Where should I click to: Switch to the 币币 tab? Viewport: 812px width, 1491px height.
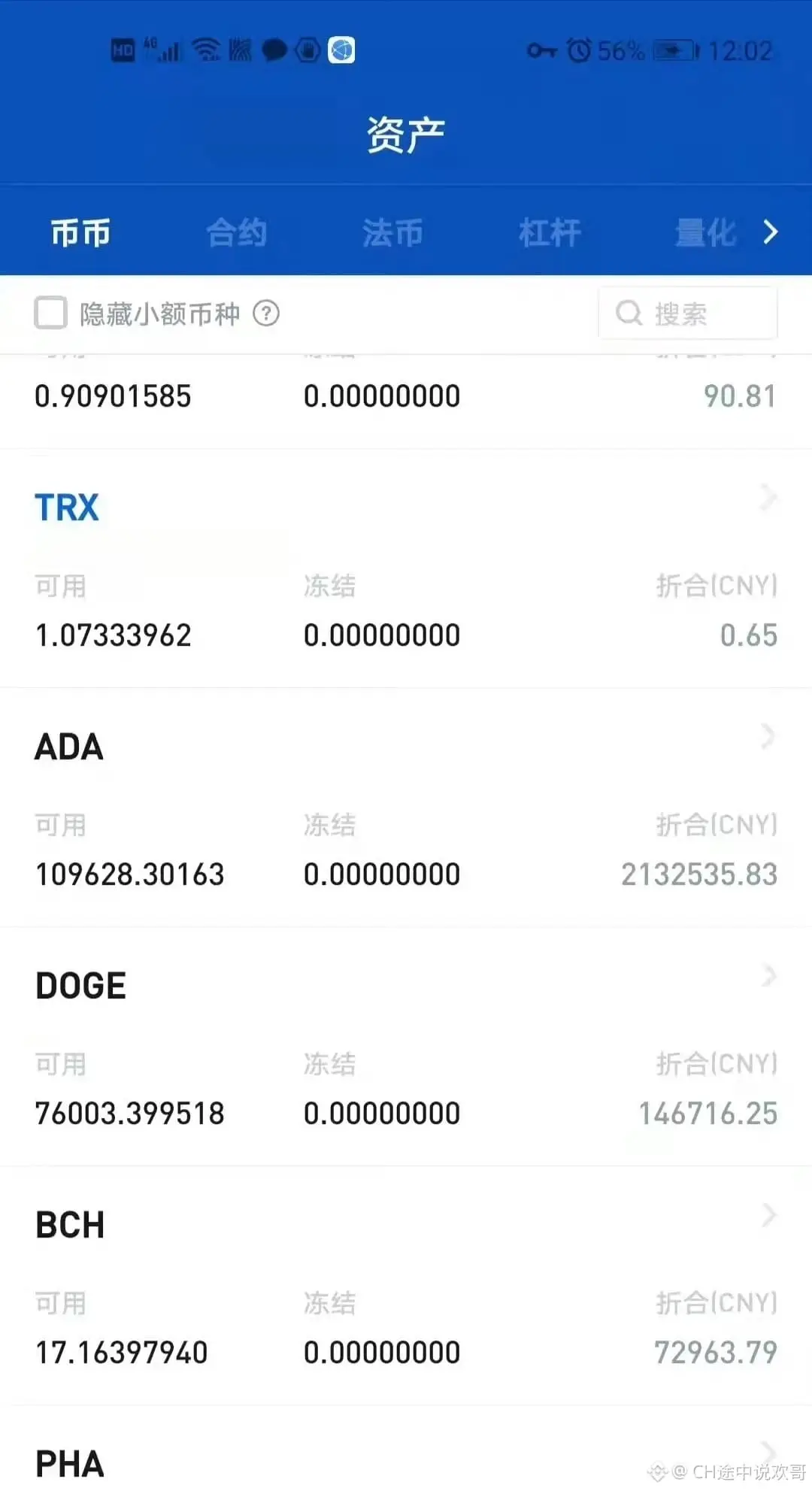80,232
